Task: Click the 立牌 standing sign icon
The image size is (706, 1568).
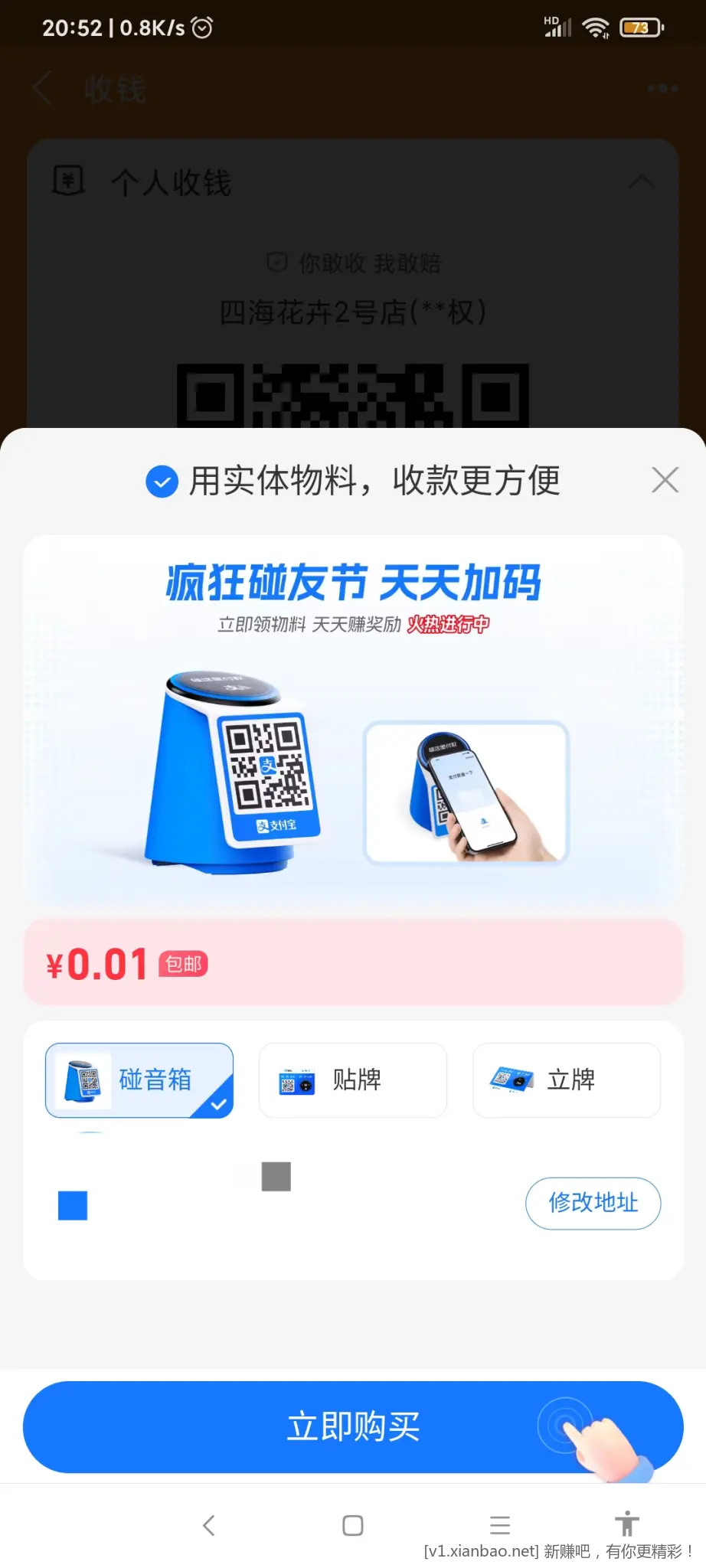Action: (x=509, y=1080)
